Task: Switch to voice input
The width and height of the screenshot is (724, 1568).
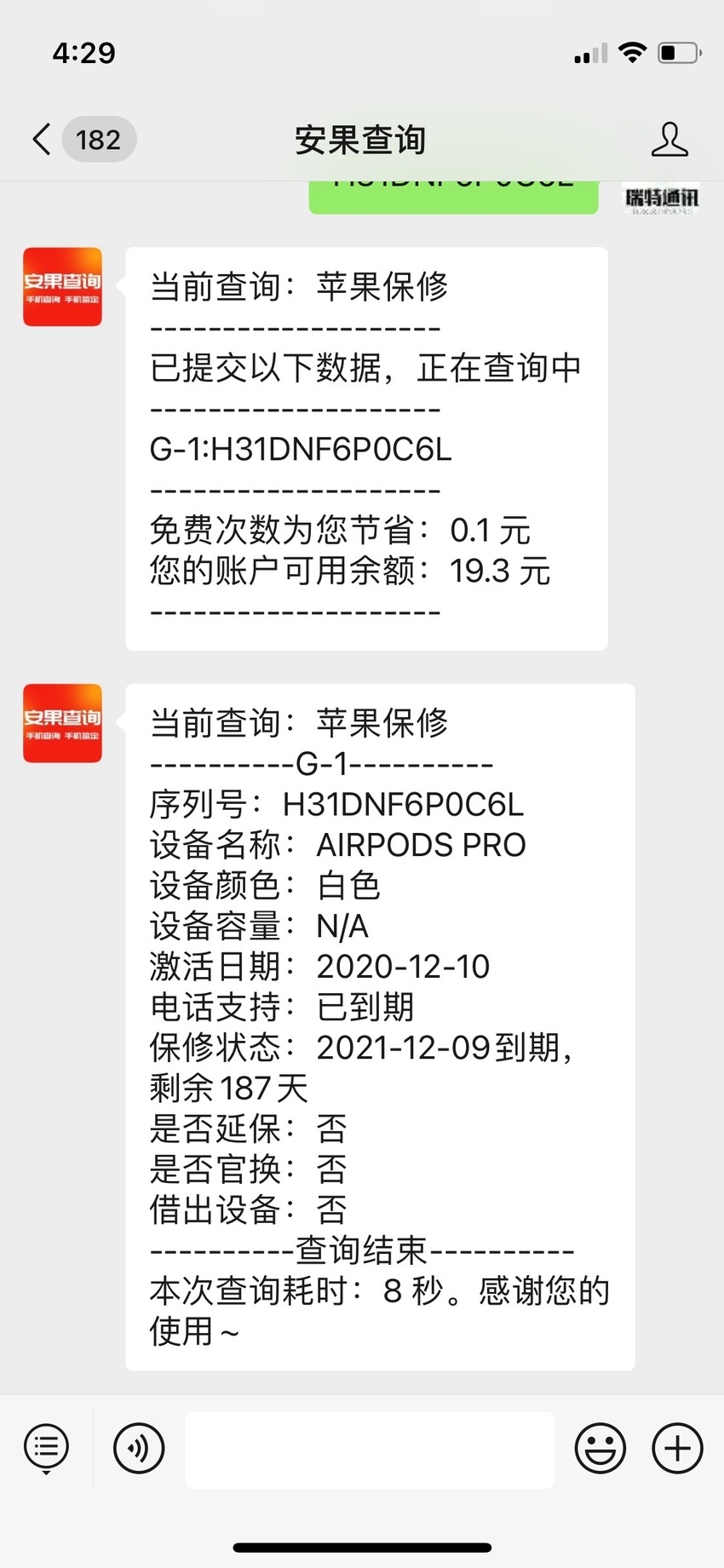Action: [139, 1448]
